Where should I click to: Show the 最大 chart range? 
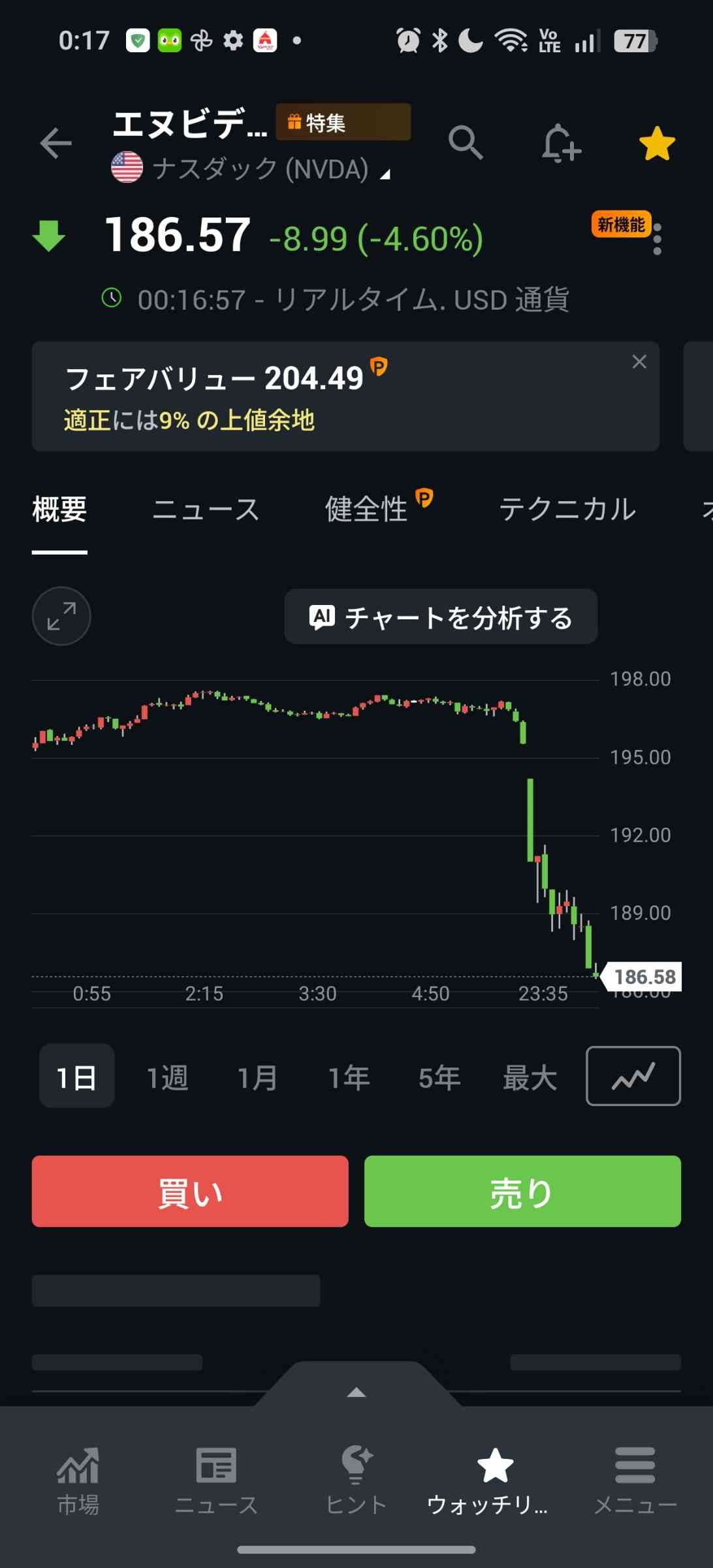(x=530, y=1077)
